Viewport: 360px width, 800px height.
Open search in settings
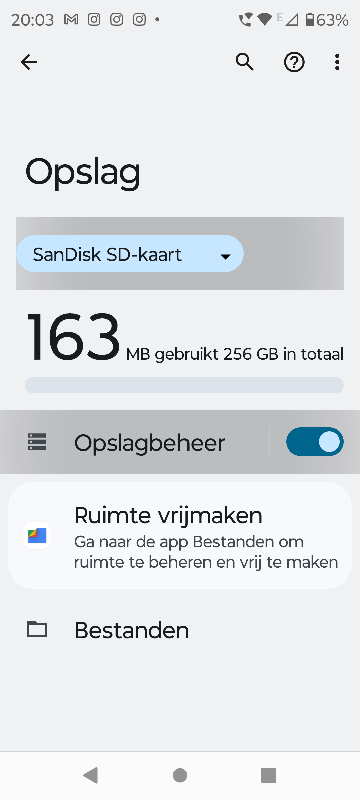pyautogui.click(x=245, y=62)
